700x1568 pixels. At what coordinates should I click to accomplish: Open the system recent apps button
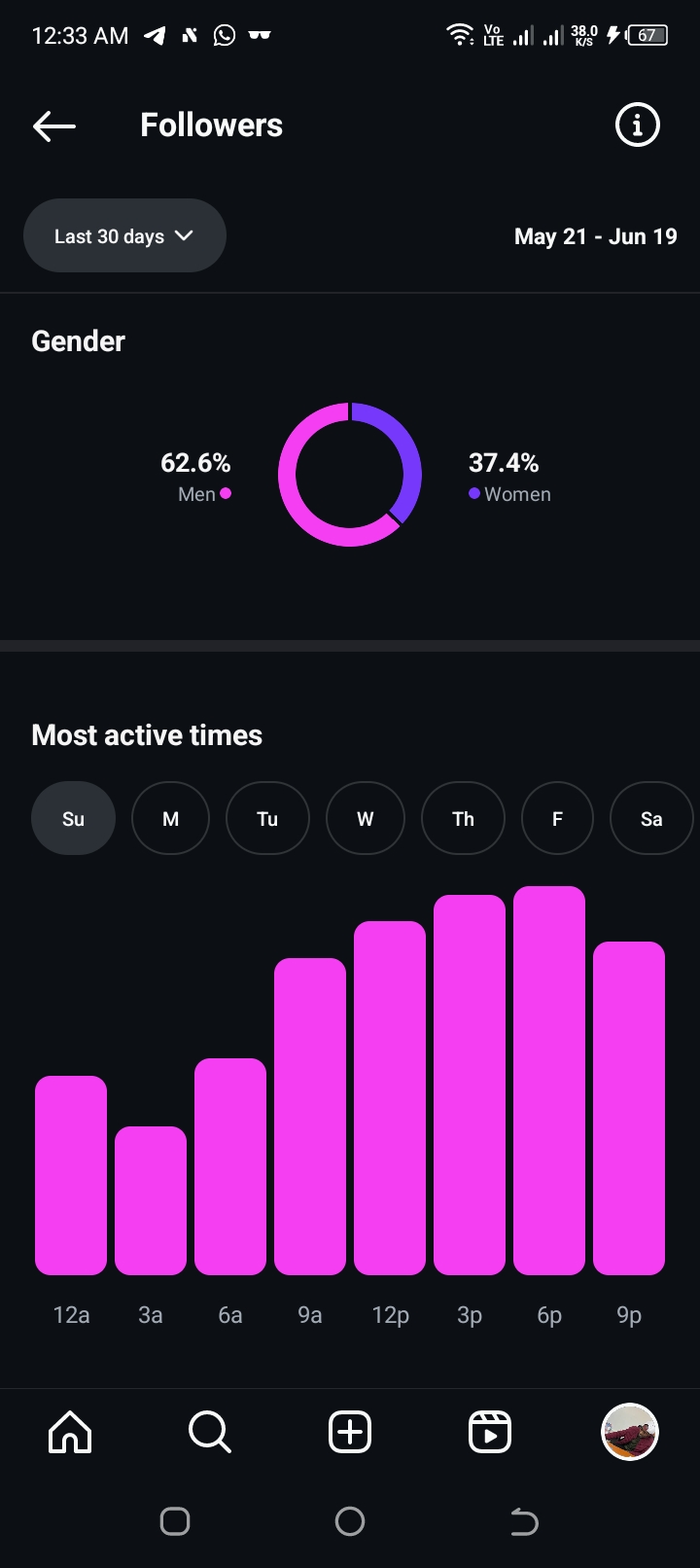[175, 1520]
